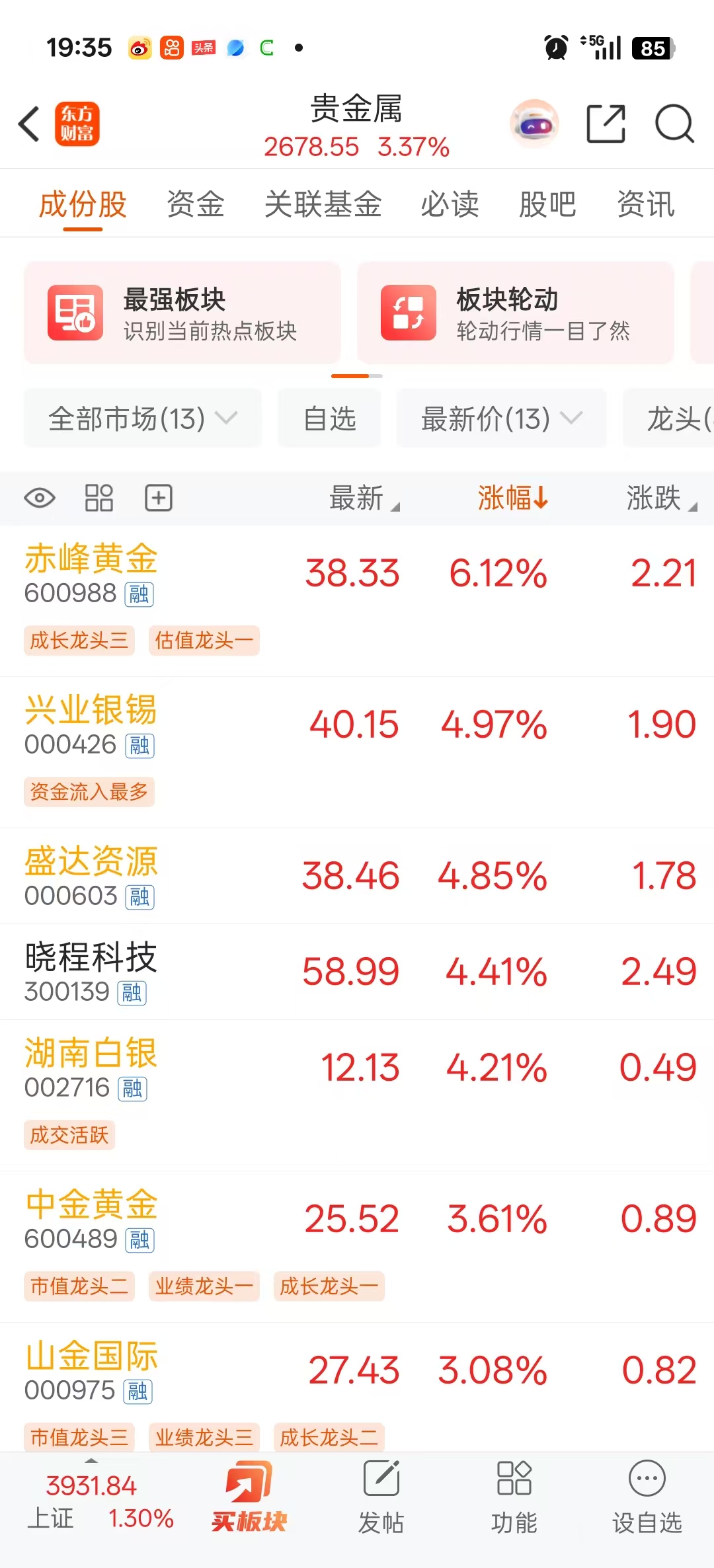This screenshot has height=1568, width=714.
Task: Click the share icon in the top bar
Action: point(606,124)
